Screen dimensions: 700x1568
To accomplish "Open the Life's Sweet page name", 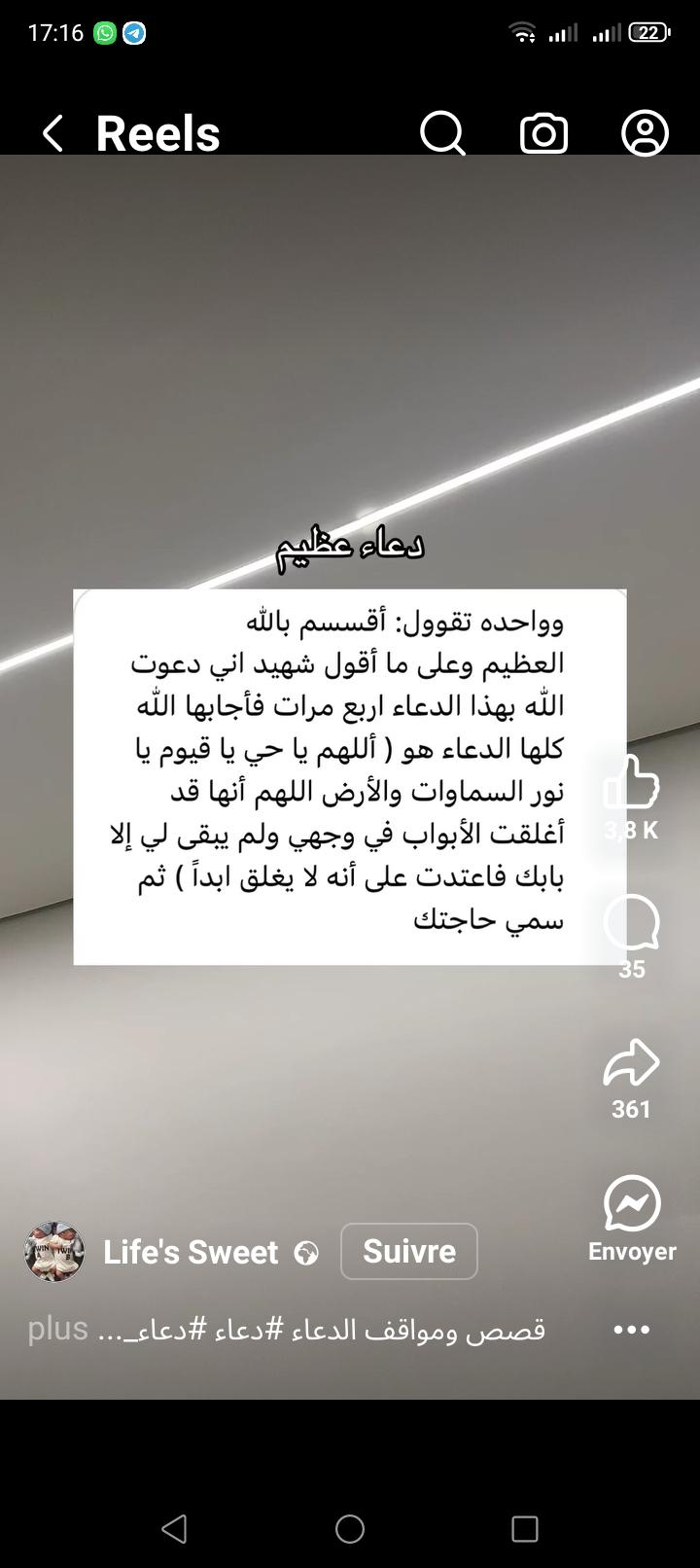I will pyautogui.click(x=191, y=1252).
